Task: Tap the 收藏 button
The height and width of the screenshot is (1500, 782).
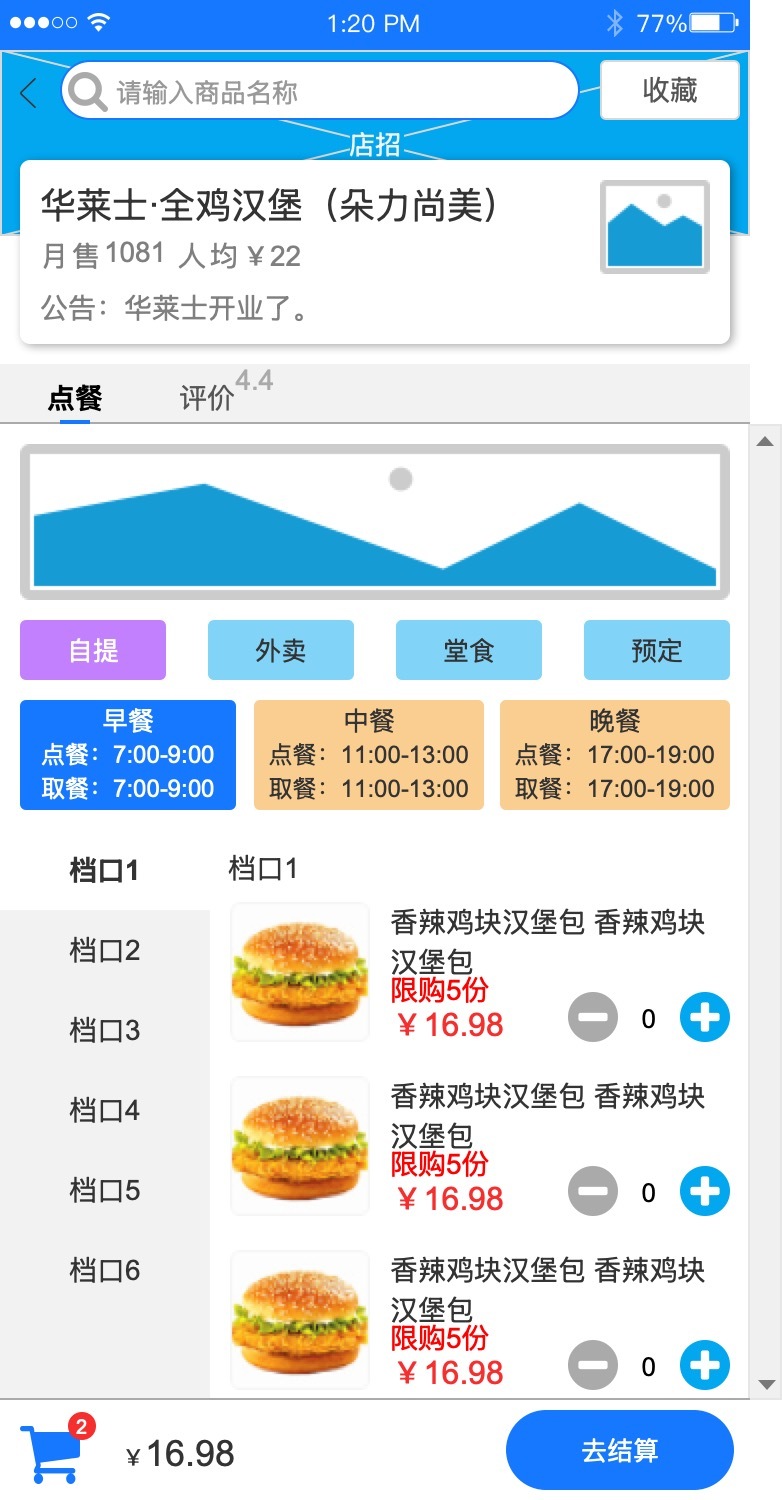Action: point(670,91)
